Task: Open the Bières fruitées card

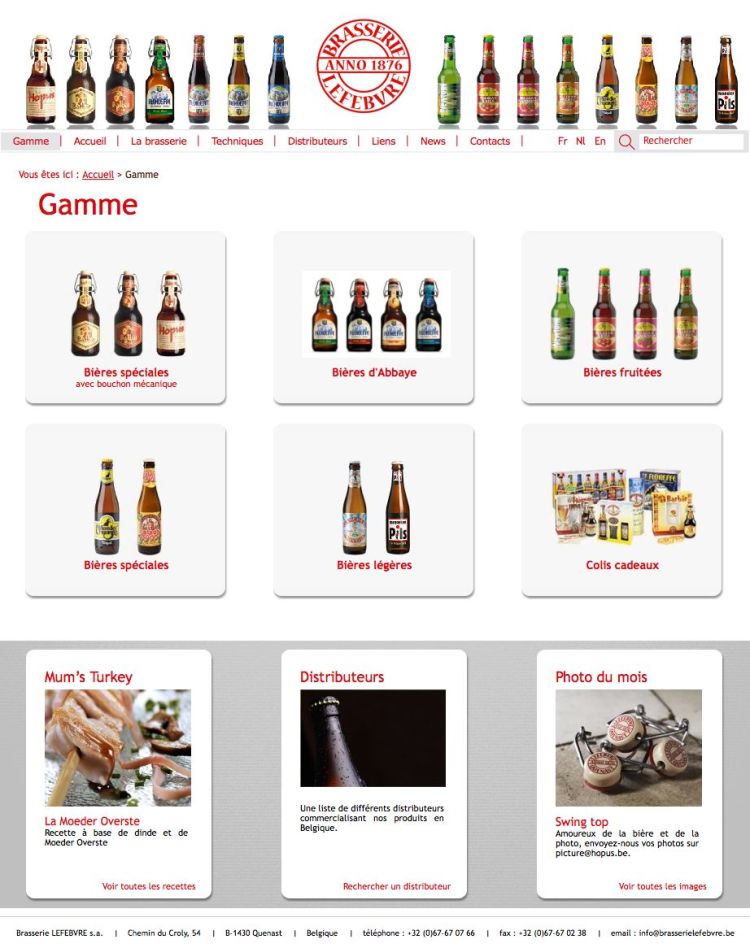Action: click(x=622, y=318)
